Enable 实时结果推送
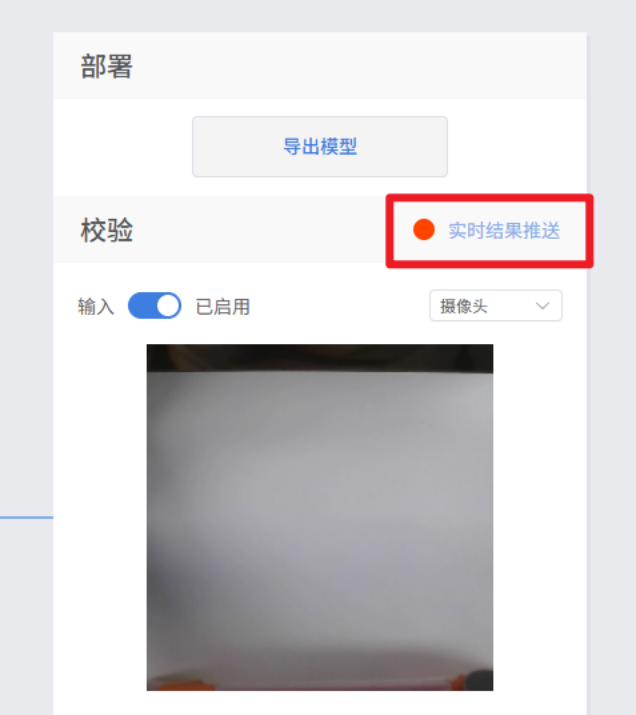Image resolution: width=636 pixels, height=715 pixels. click(x=490, y=231)
